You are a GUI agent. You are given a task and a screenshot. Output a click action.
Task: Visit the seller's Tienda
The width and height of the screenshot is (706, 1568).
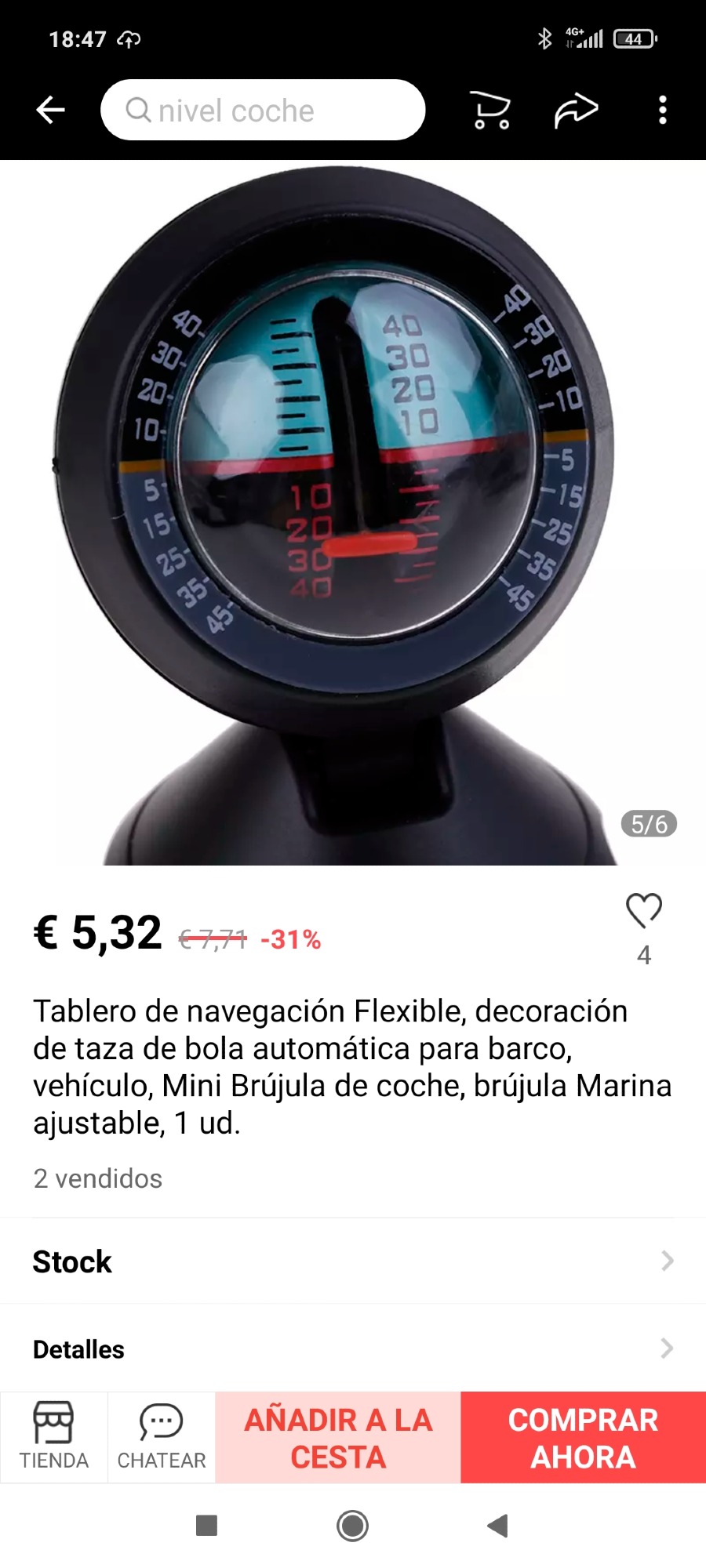(x=53, y=1437)
